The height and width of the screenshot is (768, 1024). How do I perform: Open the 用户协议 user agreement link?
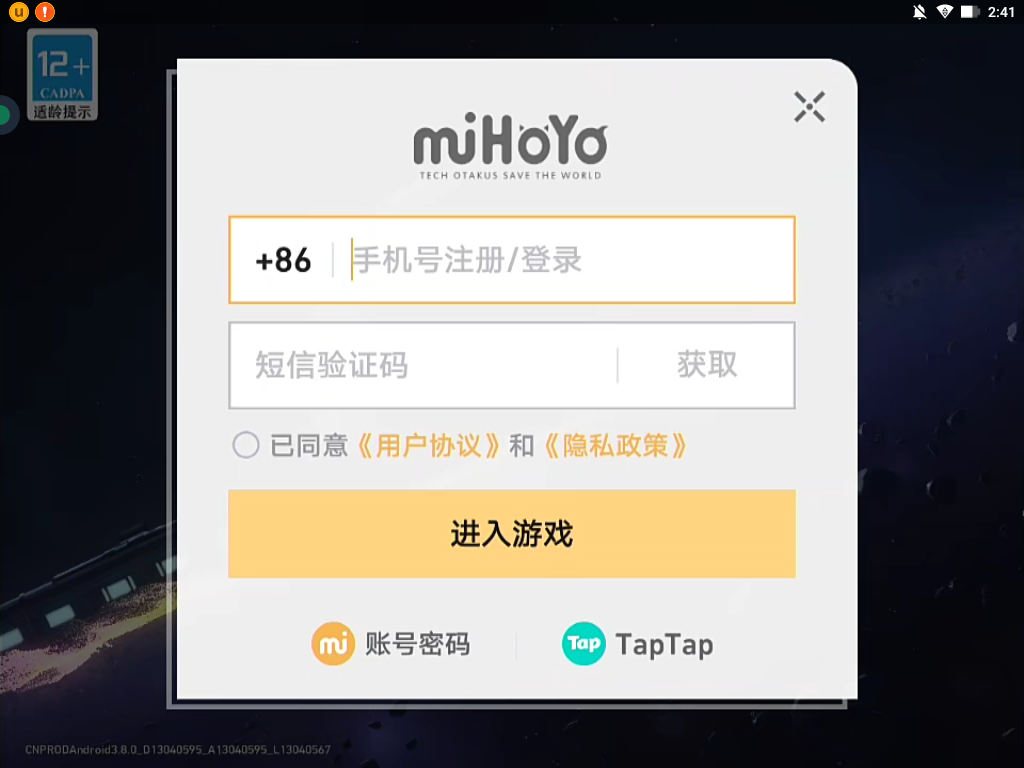click(x=429, y=445)
